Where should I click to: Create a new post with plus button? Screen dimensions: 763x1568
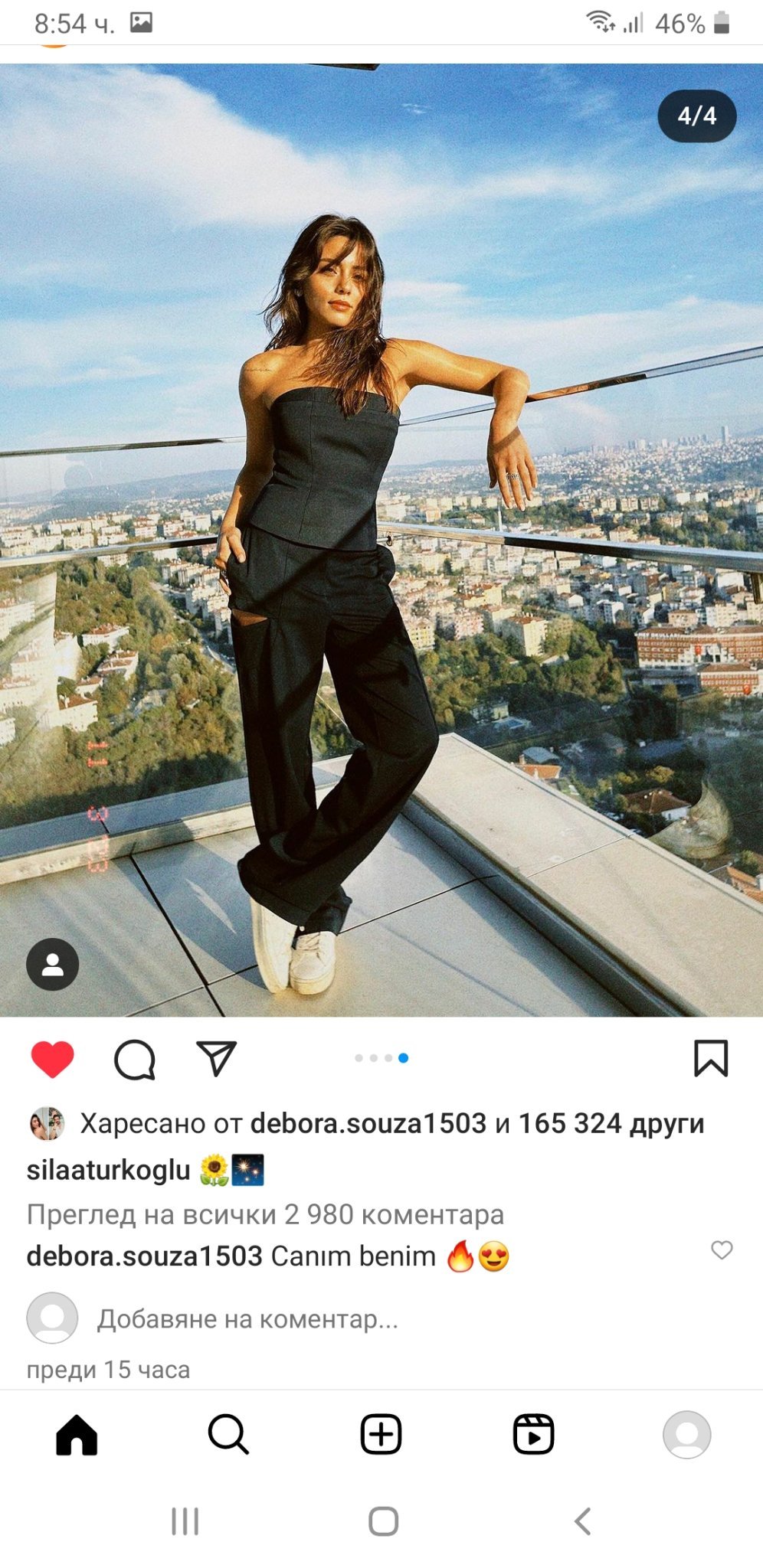click(381, 1435)
